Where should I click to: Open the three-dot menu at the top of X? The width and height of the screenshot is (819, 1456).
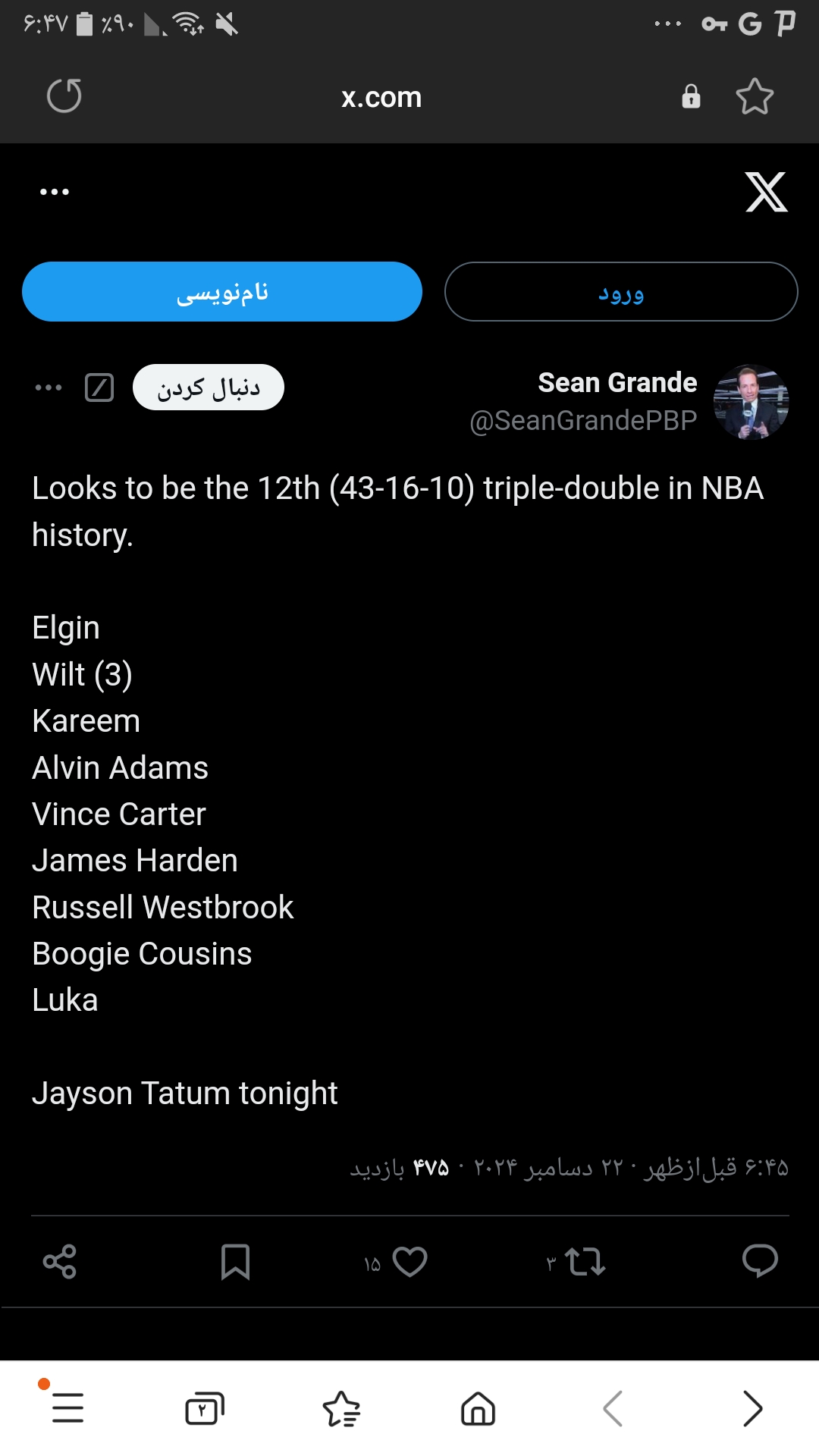(55, 192)
